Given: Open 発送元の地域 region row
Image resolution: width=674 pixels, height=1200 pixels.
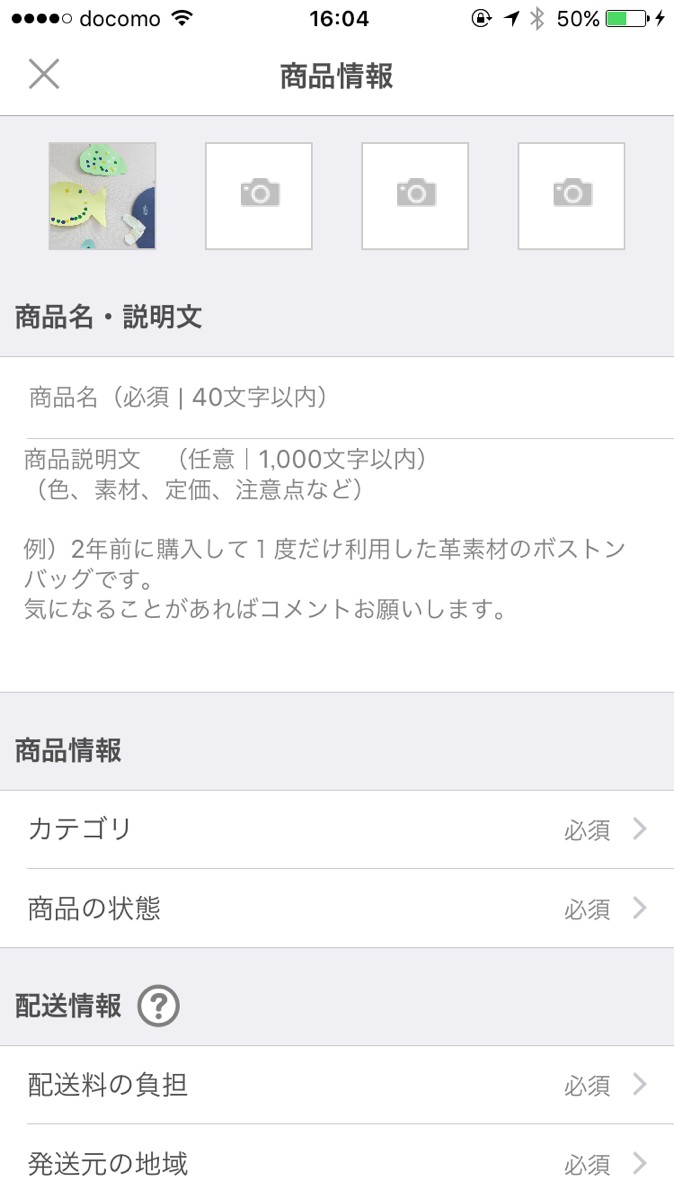Looking at the screenshot, I should (x=337, y=1164).
